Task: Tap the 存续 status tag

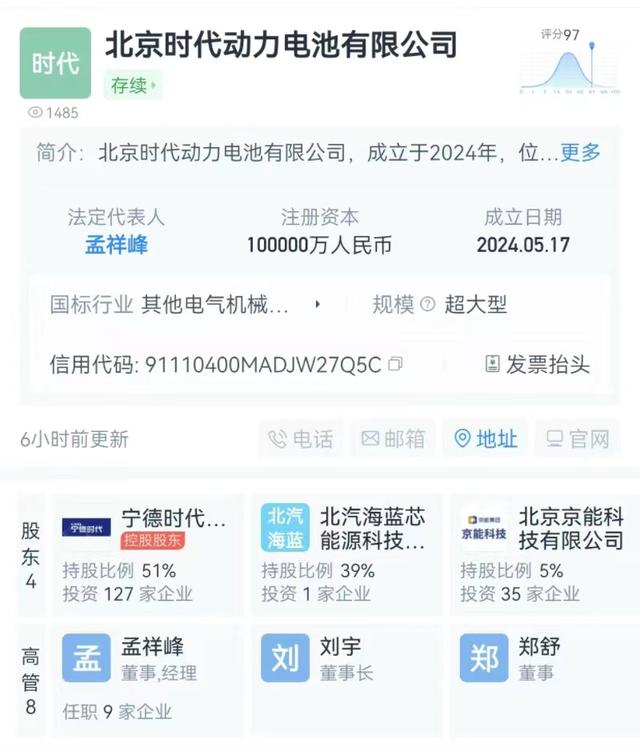Action: click(133, 86)
